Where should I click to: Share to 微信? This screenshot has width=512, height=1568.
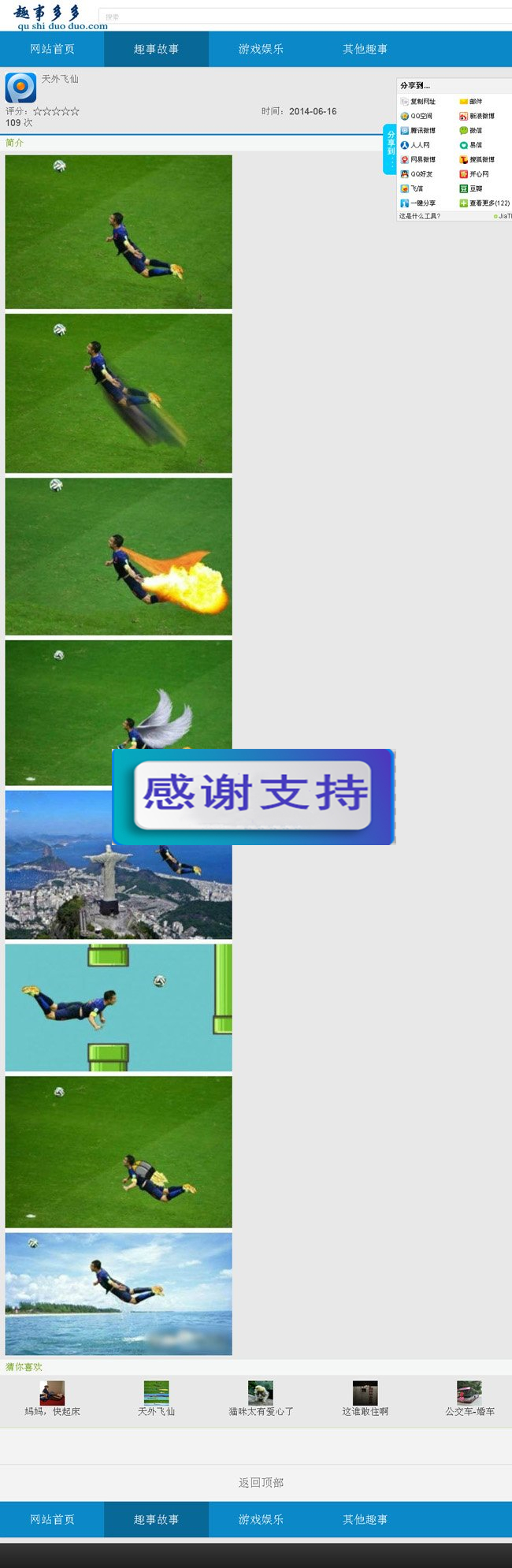coord(475,131)
